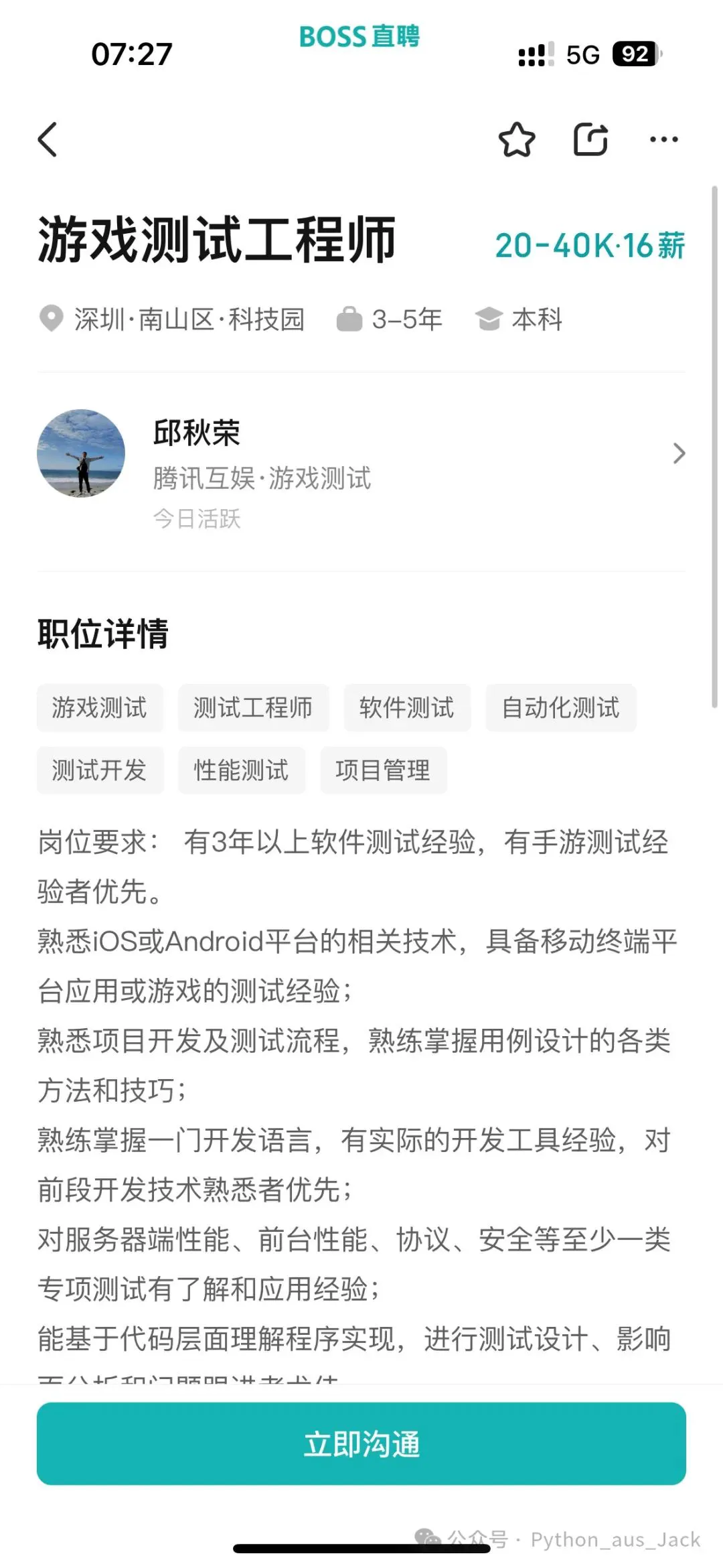Screen dimensions: 723x1568
Task: Go back to the previous page
Action: point(48,140)
